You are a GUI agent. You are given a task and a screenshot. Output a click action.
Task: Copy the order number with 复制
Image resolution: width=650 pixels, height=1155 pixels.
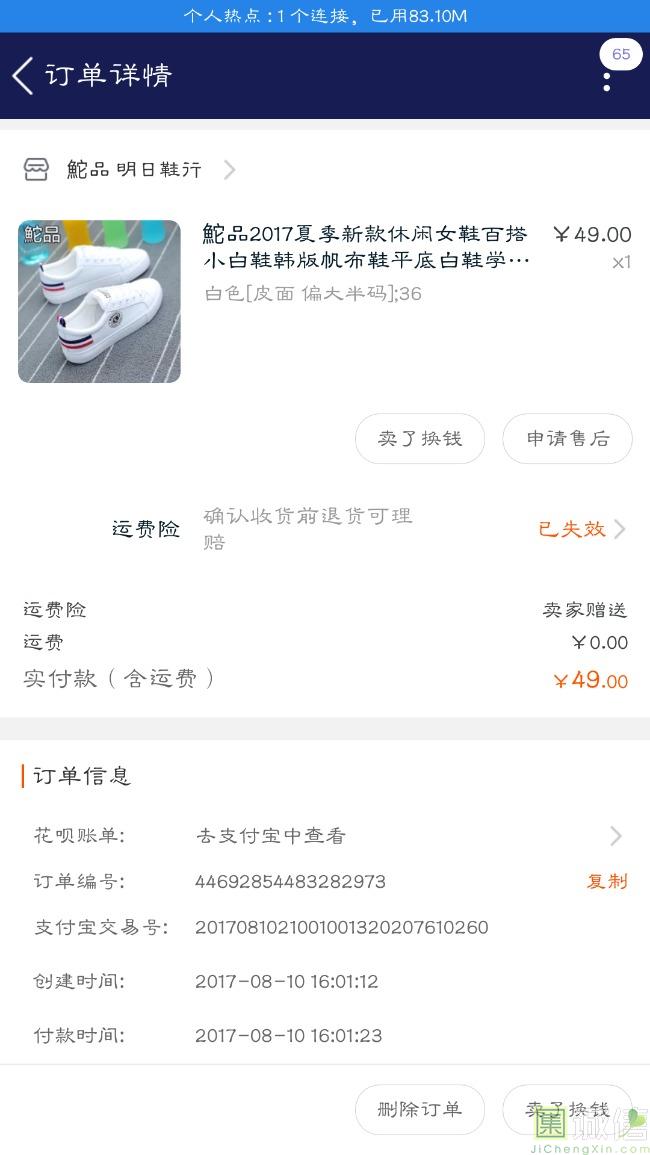click(607, 881)
